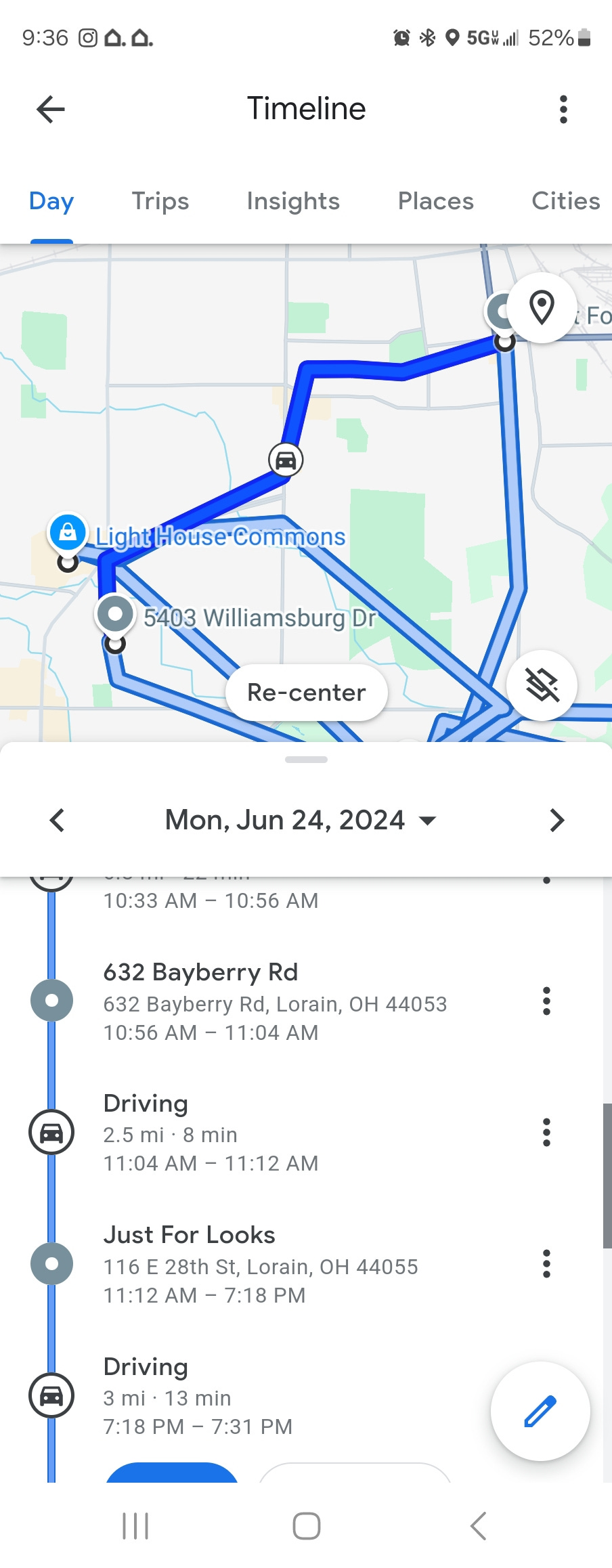
Task: Toggle the map layers button
Action: pyautogui.click(x=542, y=685)
